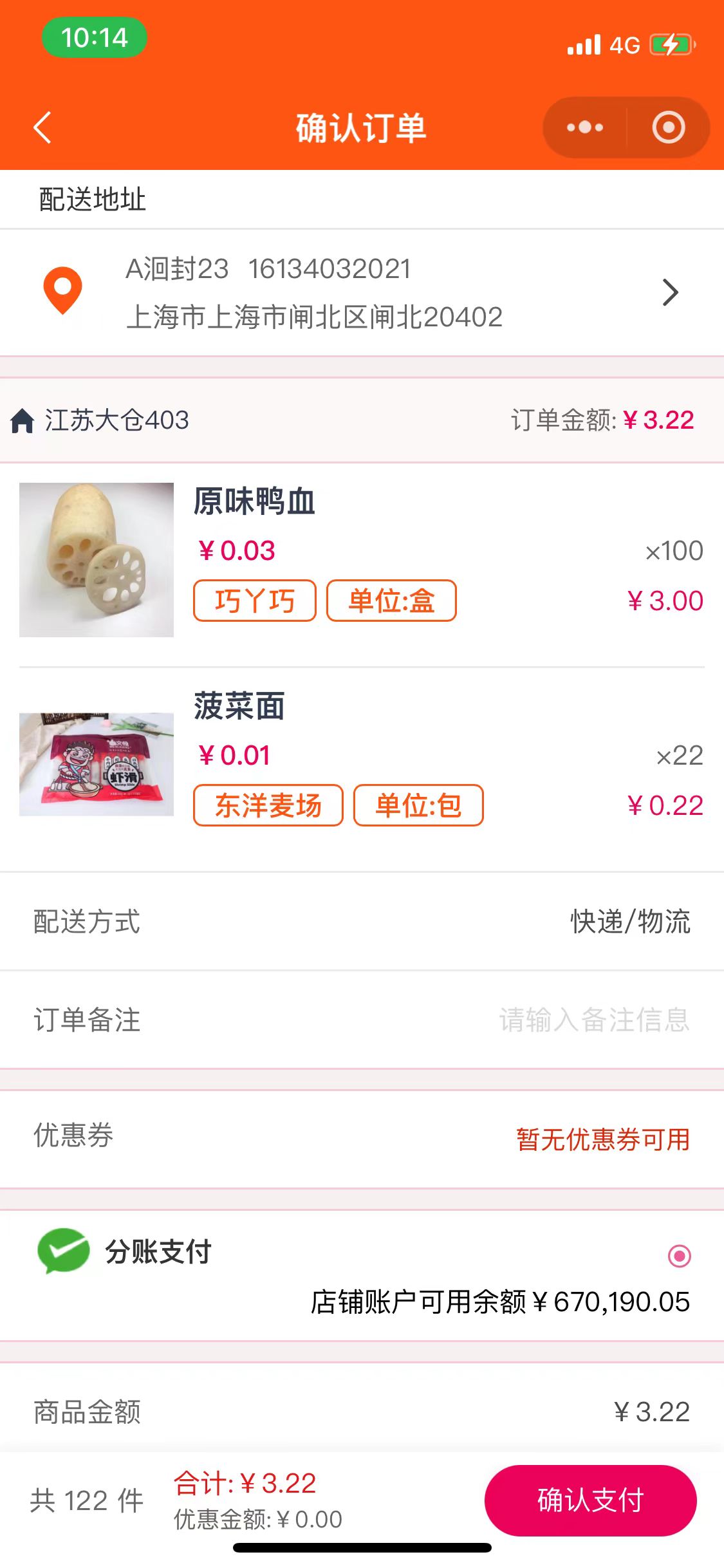The height and width of the screenshot is (1568, 724).
Task: Open the 菠菜面 product image
Action: coord(97,764)
